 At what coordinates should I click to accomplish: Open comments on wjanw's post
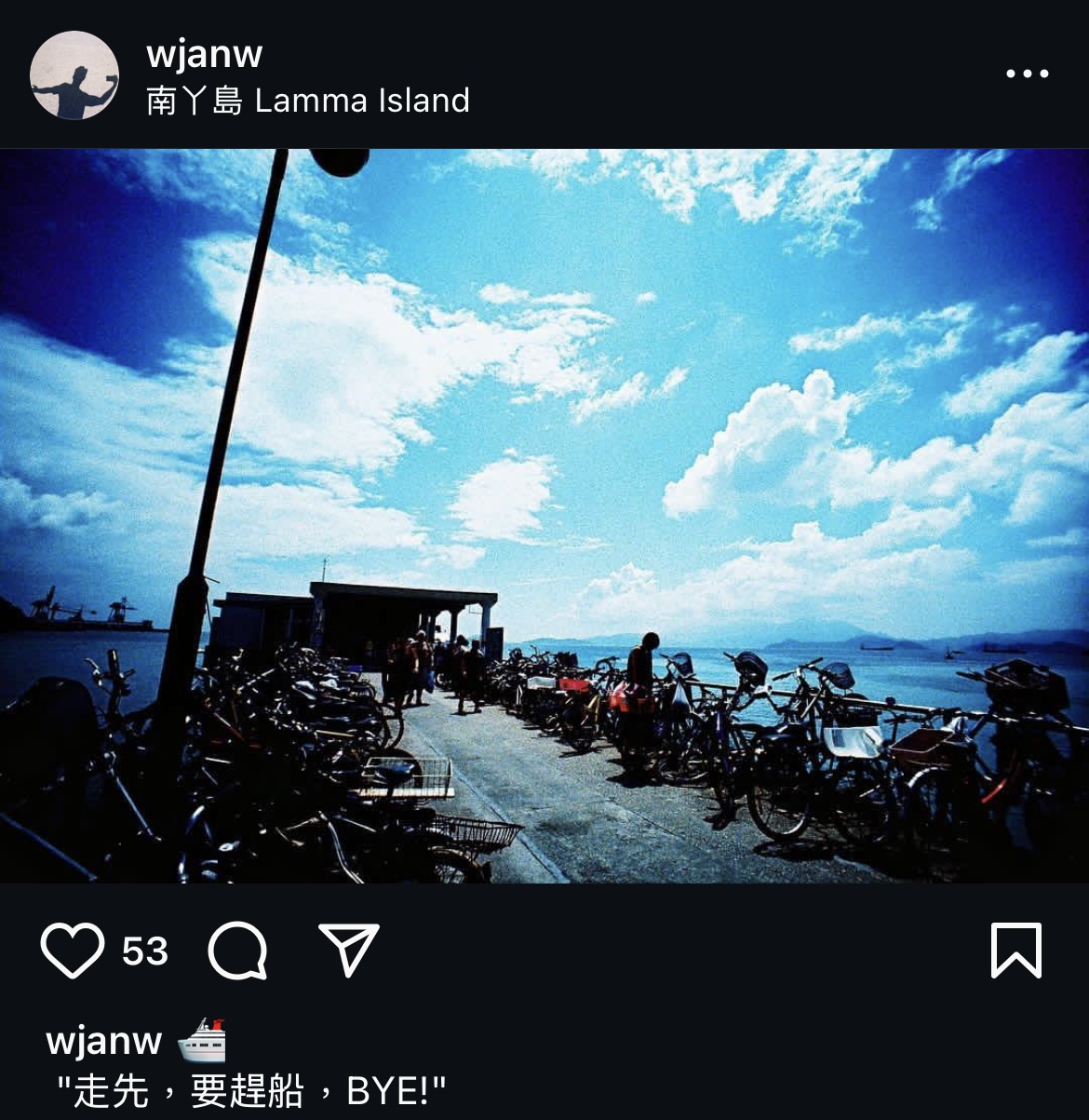point(237,951)
